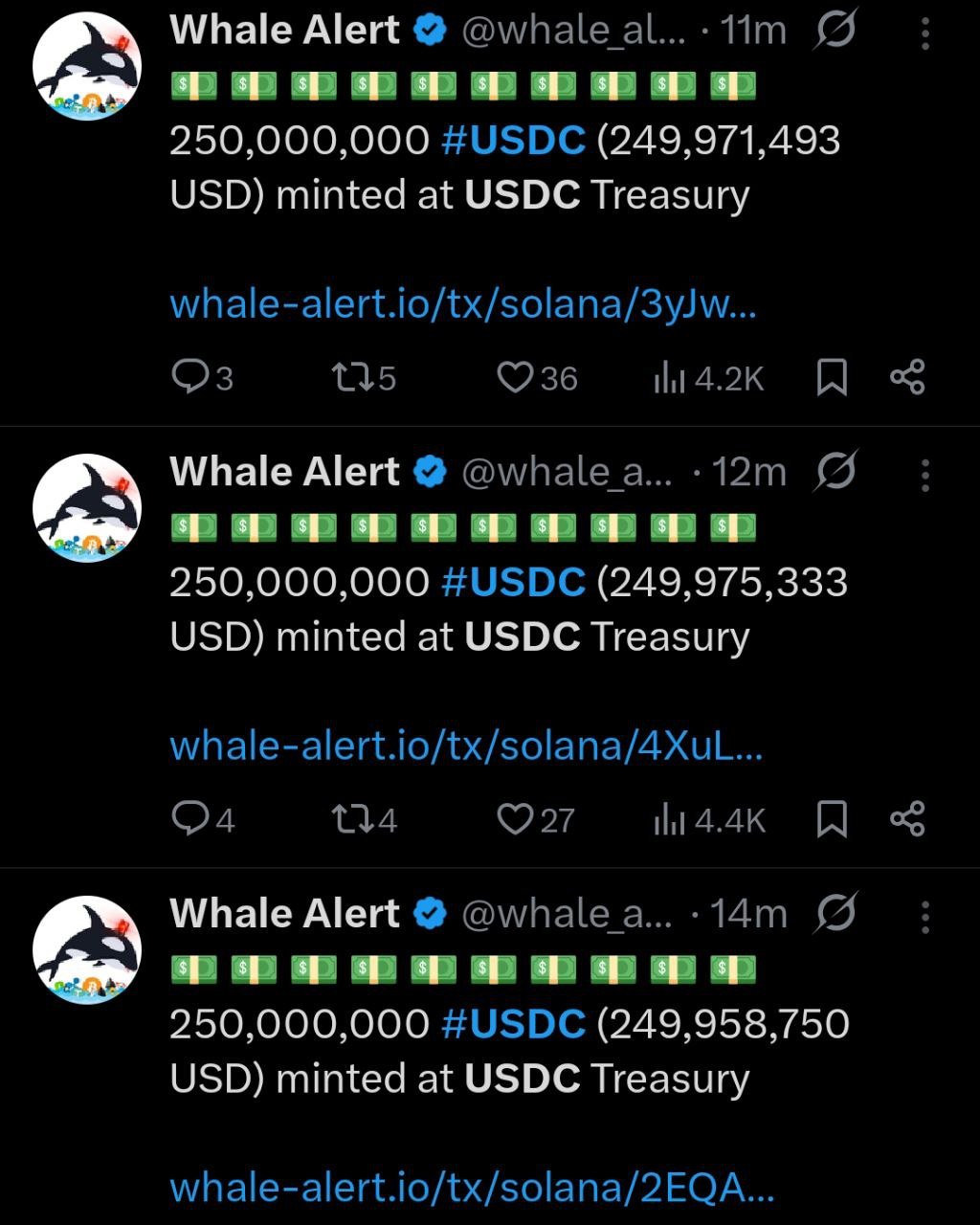The image size is (980, 1225).
Task: Tap the #USDC hashtag in the 14m post
Action: [x=515, y=1024]
